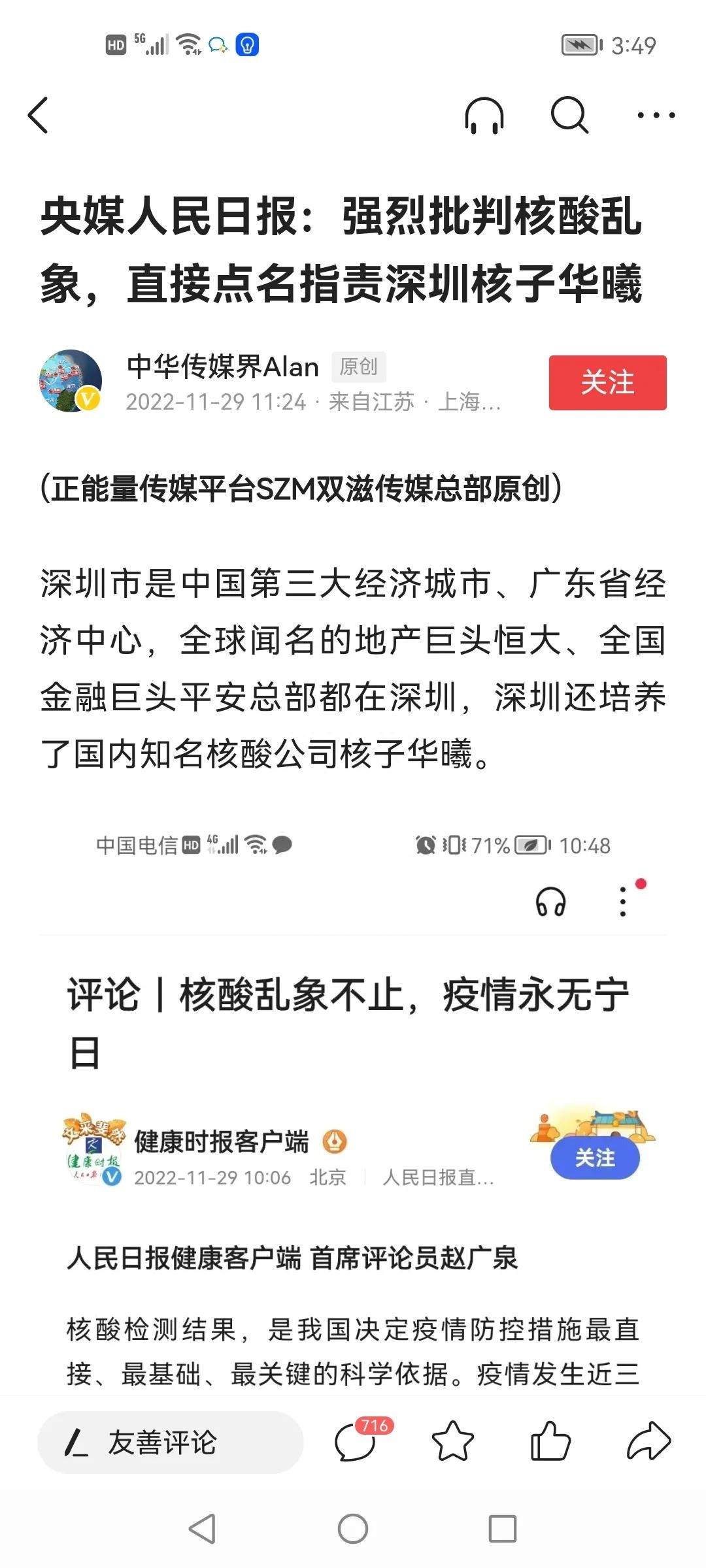Open 中华传媒界Alan's profile avatar
The width and height of the screenshot is (706, 1568).
(71, 382)
